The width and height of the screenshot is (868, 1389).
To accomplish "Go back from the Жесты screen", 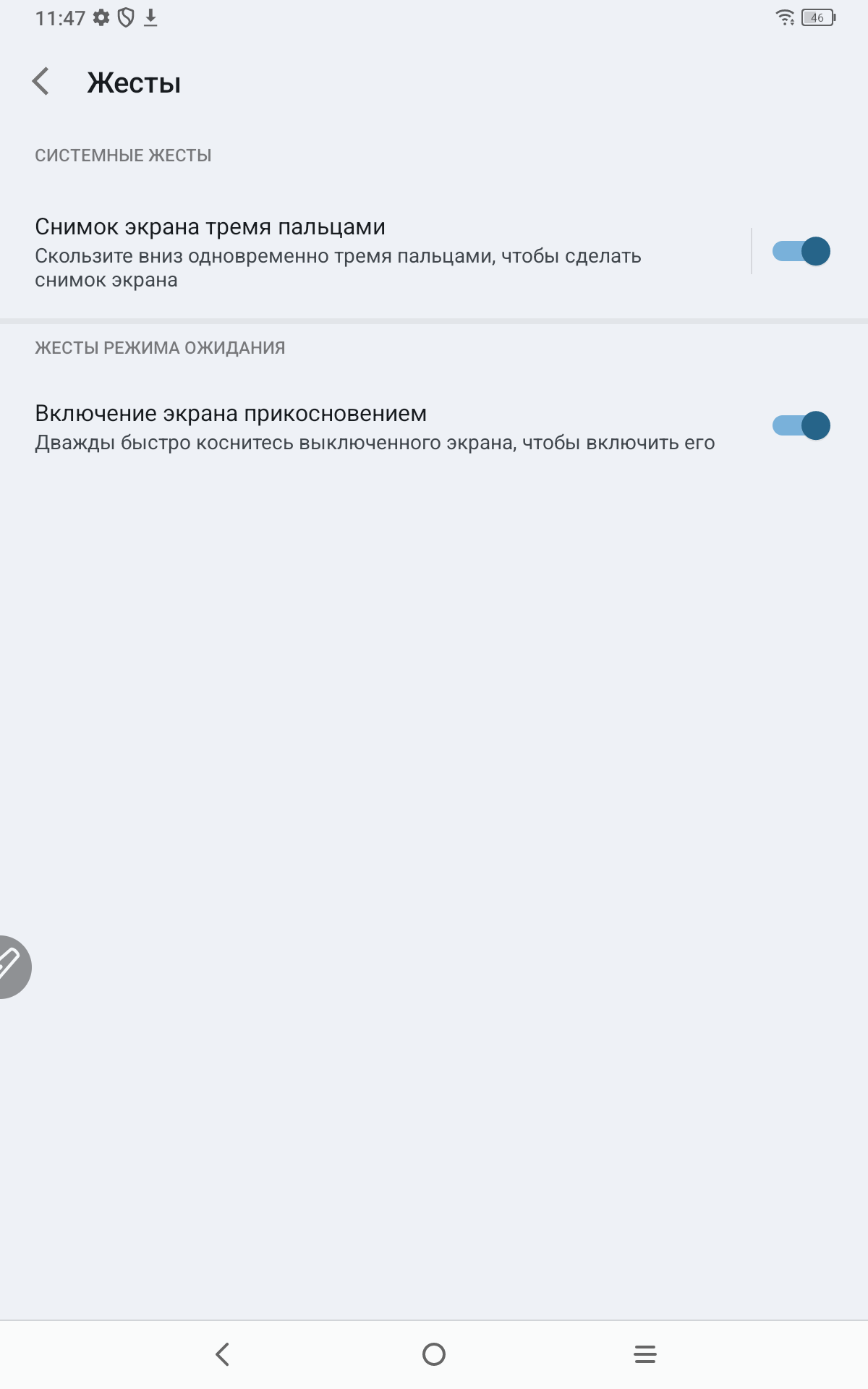I will click(x=41, y=82).
